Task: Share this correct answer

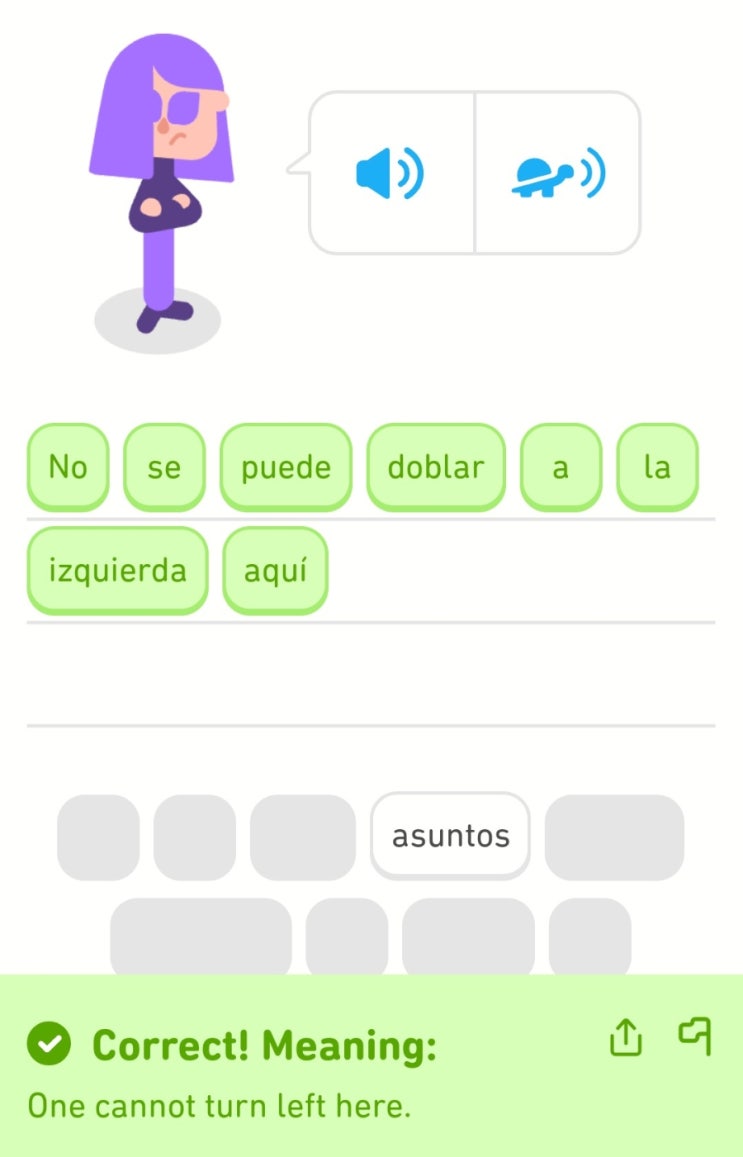Action: [x=625, y=1038]
